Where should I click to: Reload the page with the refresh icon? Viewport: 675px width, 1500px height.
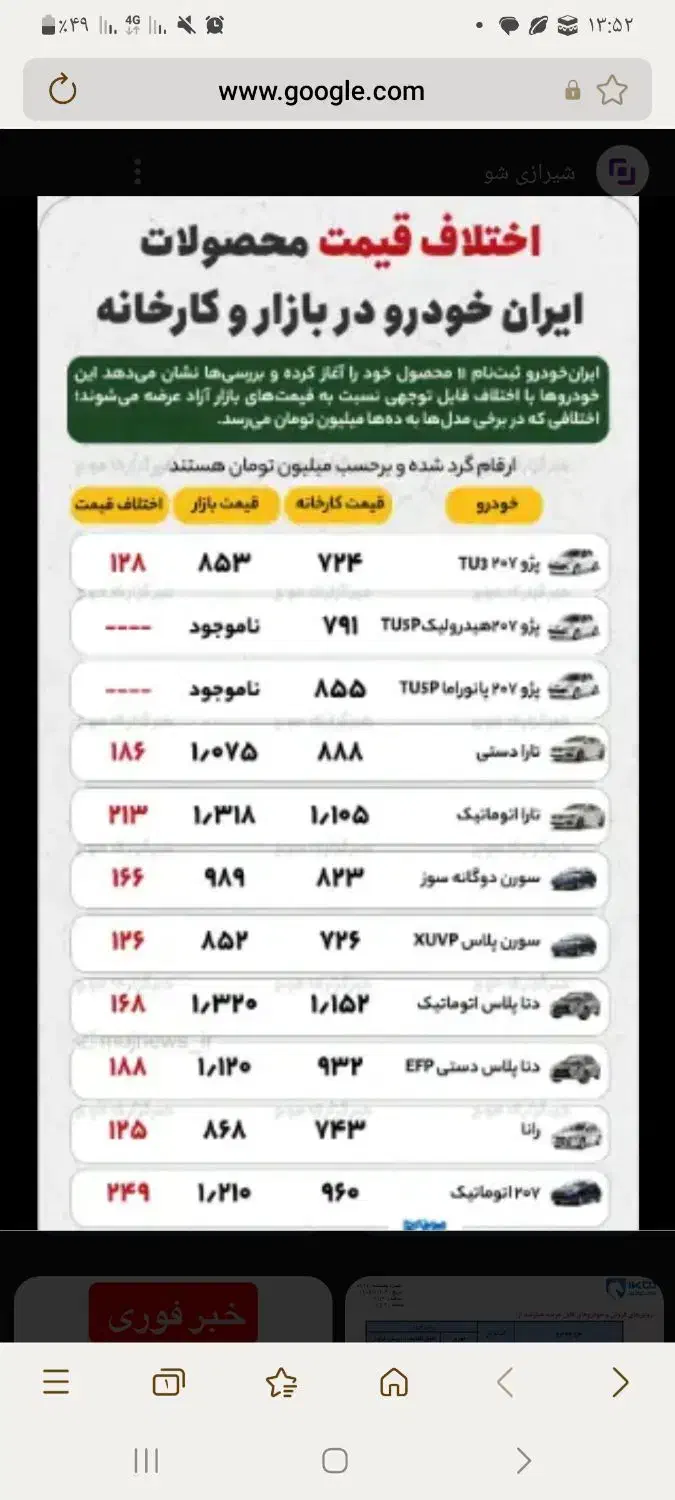(x=62, y=91)
